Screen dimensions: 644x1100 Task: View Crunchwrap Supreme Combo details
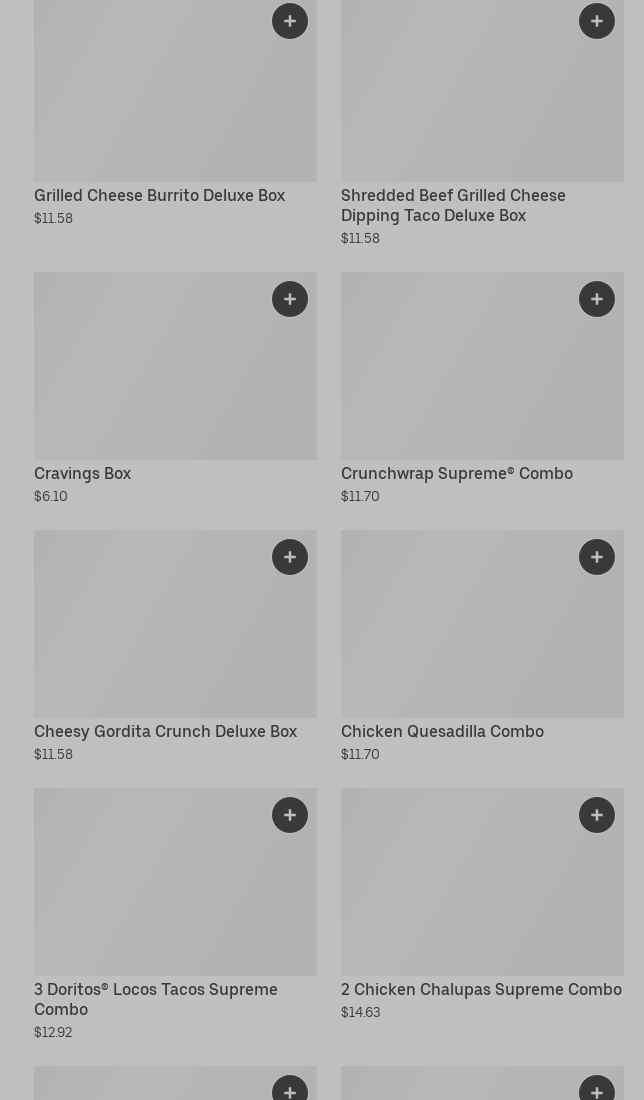click(x=456, y=474)
